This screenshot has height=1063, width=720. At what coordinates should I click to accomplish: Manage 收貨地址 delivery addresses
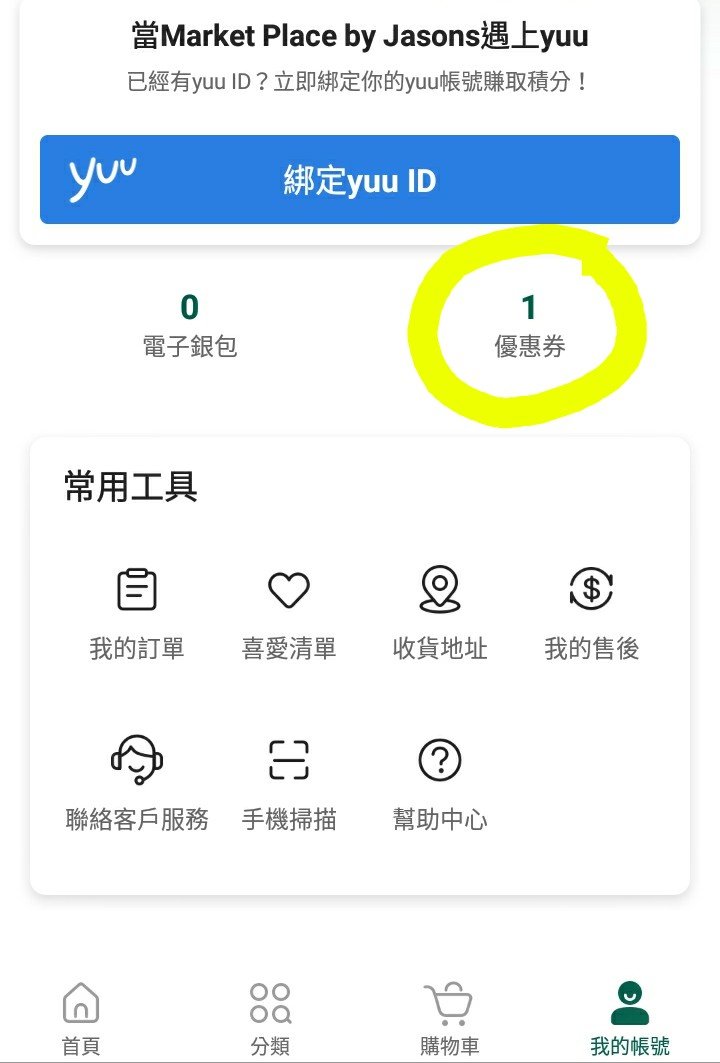point(440,613)
